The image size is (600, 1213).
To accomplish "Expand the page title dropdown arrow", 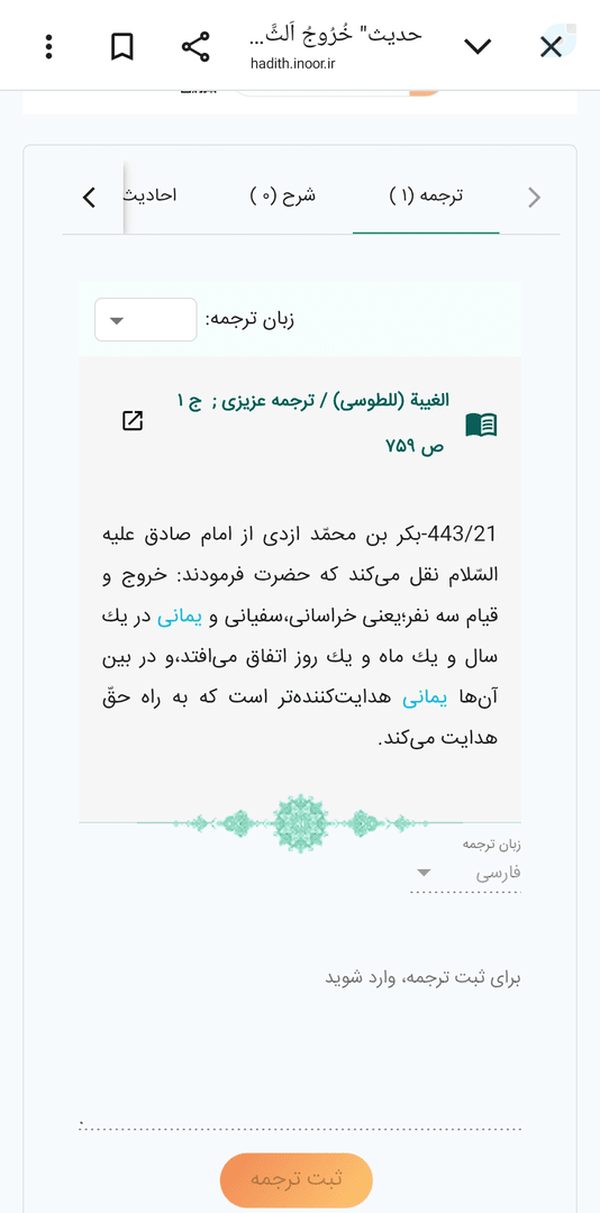I will click(x=478, y=46).
